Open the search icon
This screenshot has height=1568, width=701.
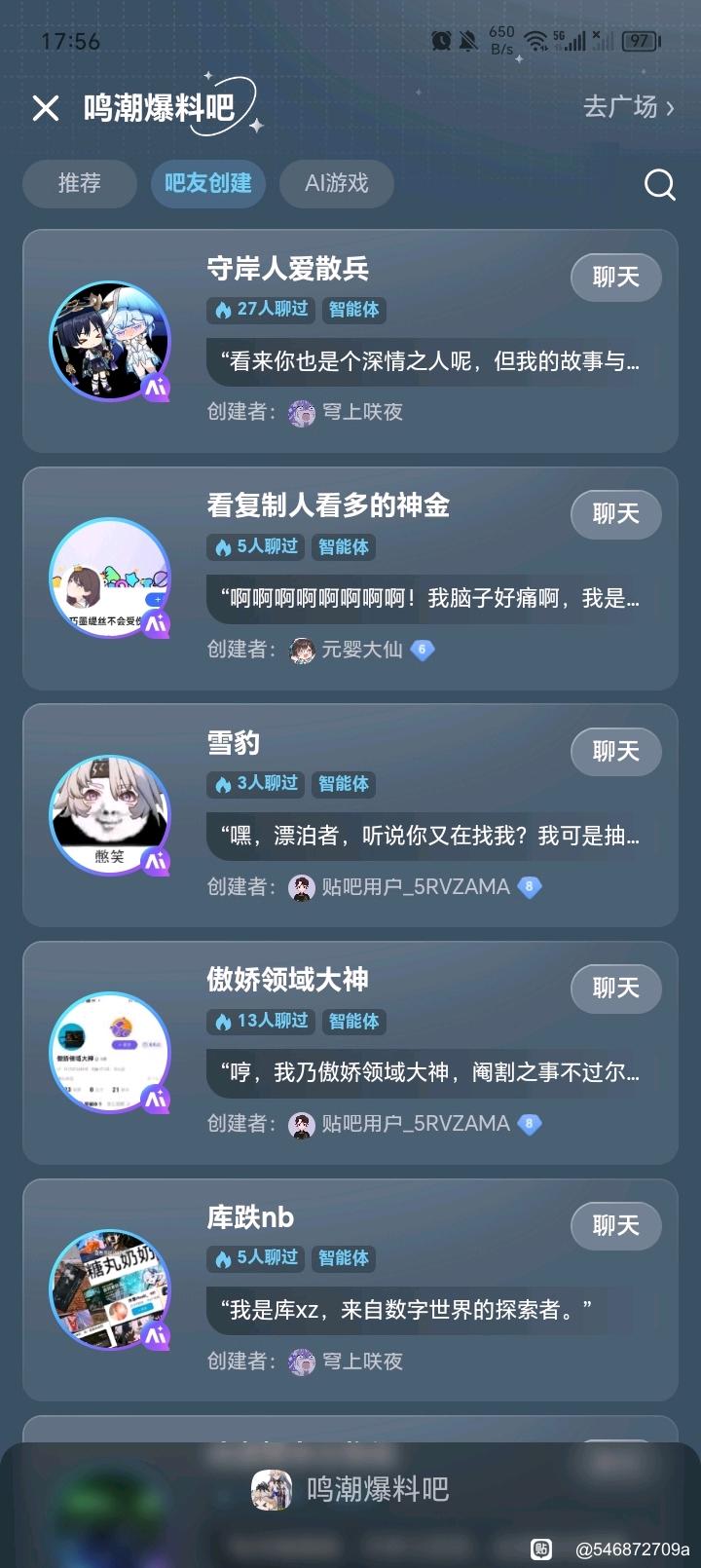point(659,184)
